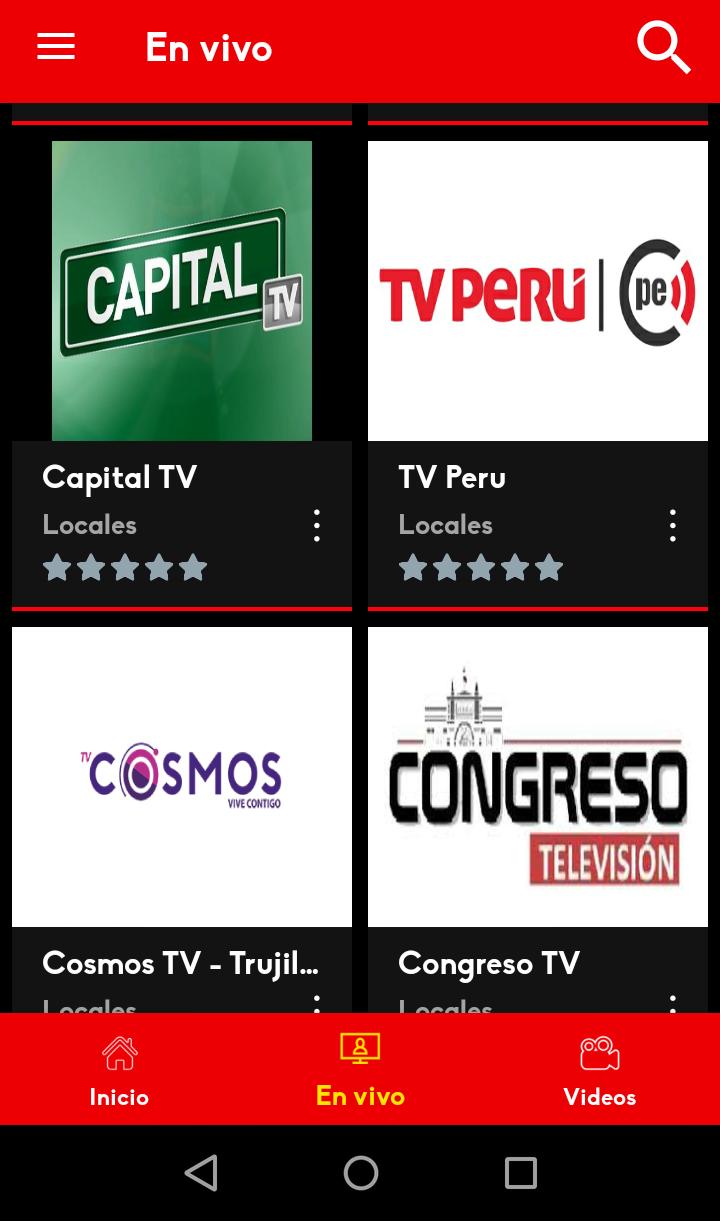The image size is (720, 1221).
Task: Open the hamburger drawer menu
Action: point(56,47)
